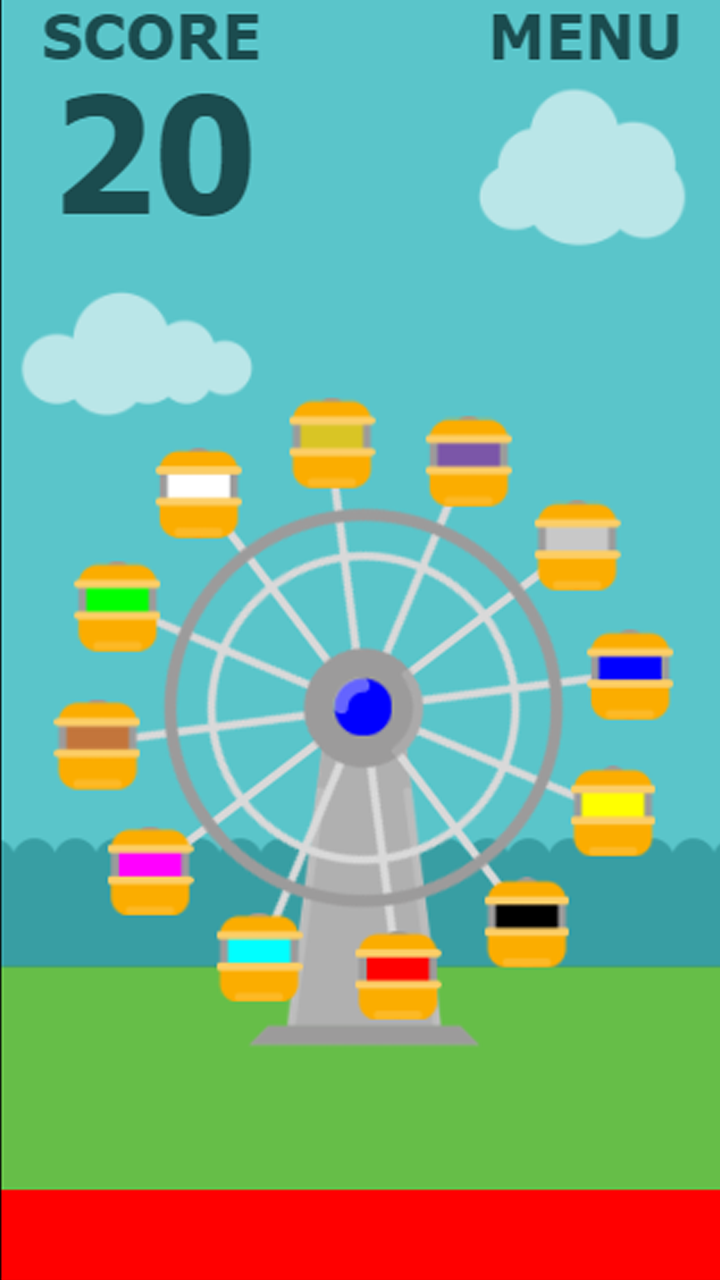
Task: Tap the red Ferris wheel cabin
Action: (x=398, y=976)
